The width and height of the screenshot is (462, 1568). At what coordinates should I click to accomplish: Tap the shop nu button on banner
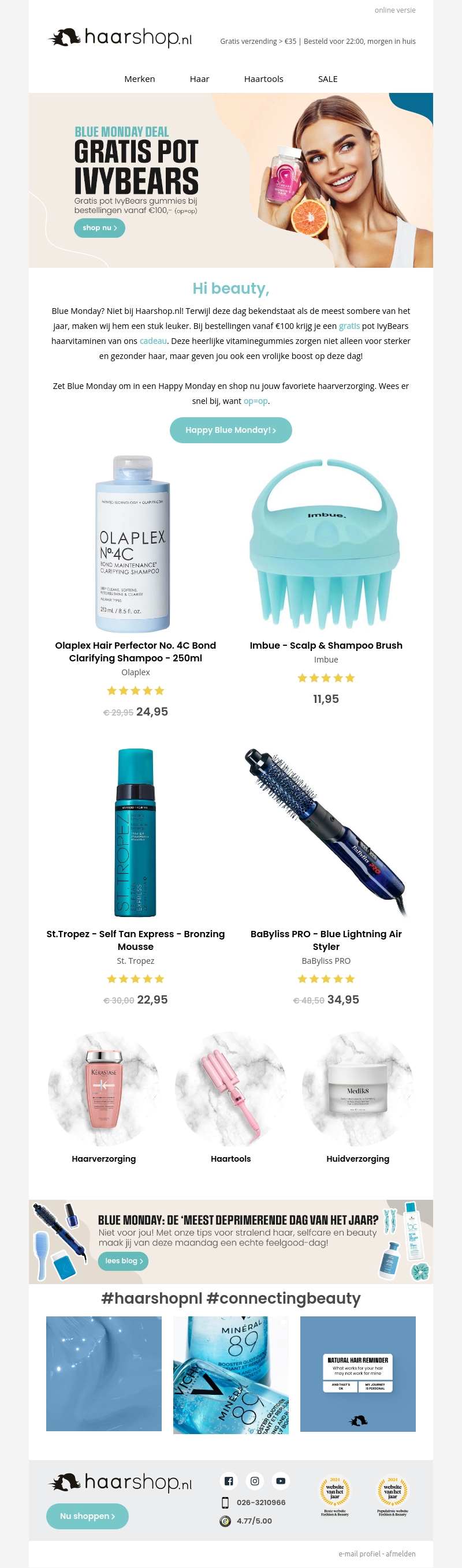pos(99,227)
